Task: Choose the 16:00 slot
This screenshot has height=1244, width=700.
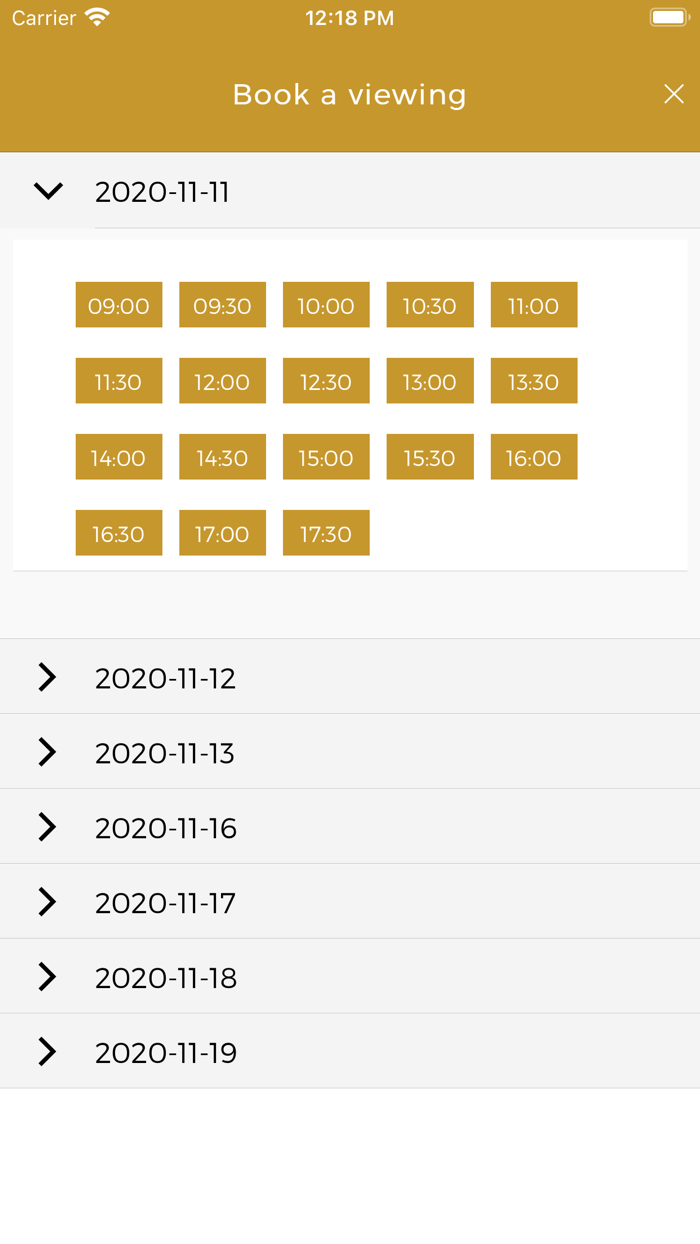Action: pyautogui.click(x=534, y=457)
